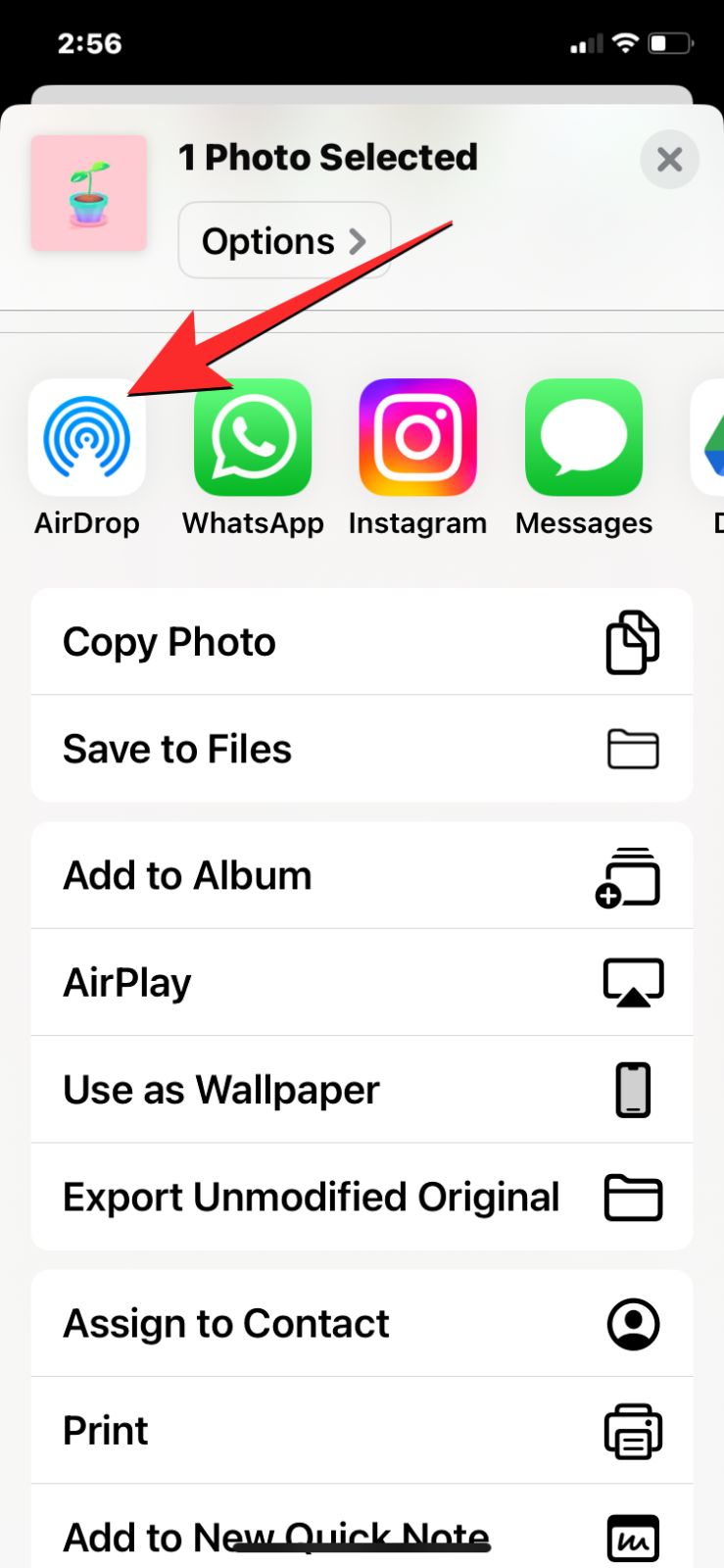Share the photo to Instagram
The height and width of the screenshot is (1568, 724).
pos(418,438)
